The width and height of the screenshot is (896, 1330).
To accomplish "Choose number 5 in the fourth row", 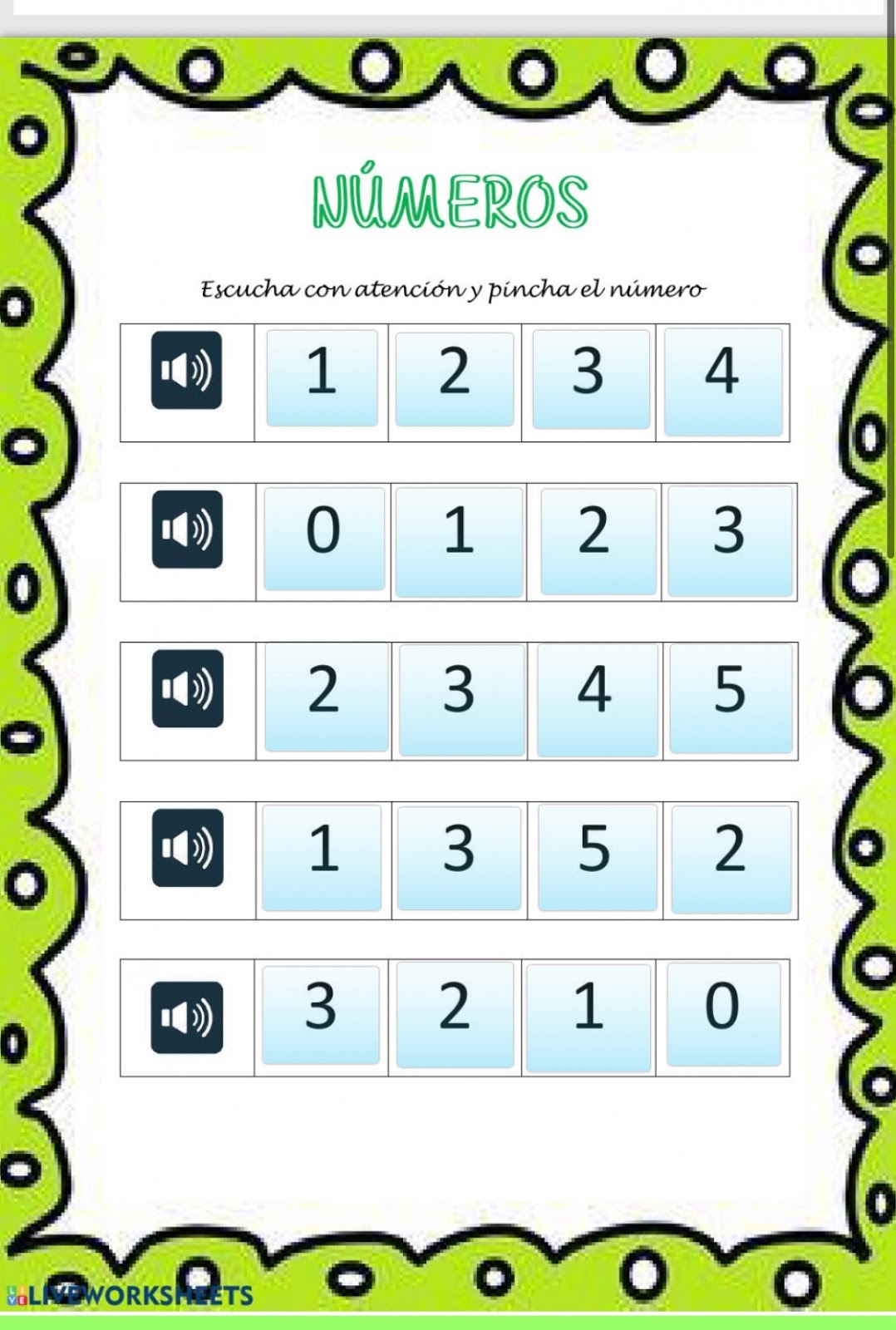I will 592,855.
